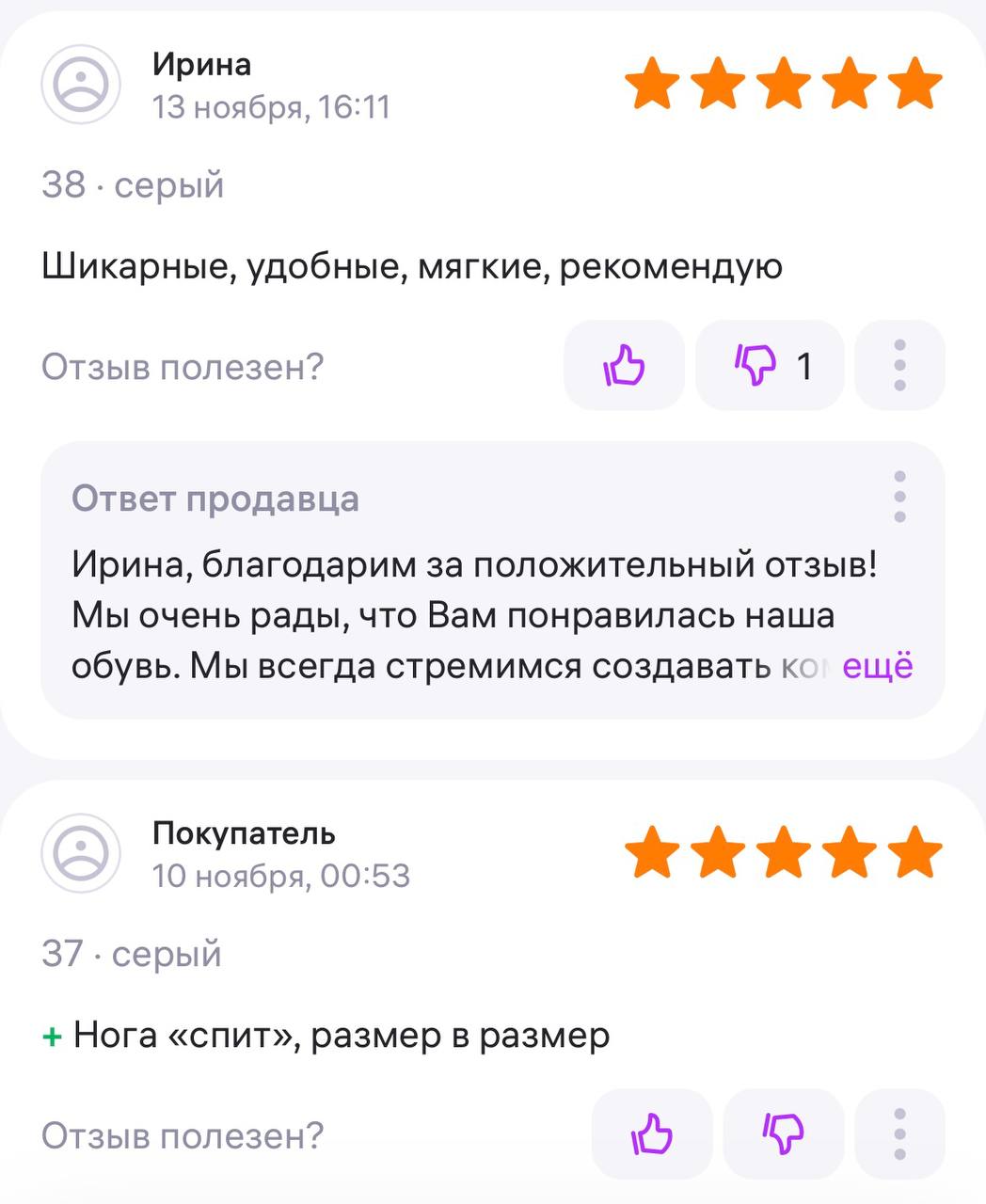Expand seller's reply with ещё
Image resolution: width=986 pixels, height=1204 pixels.
coord(877,666)
